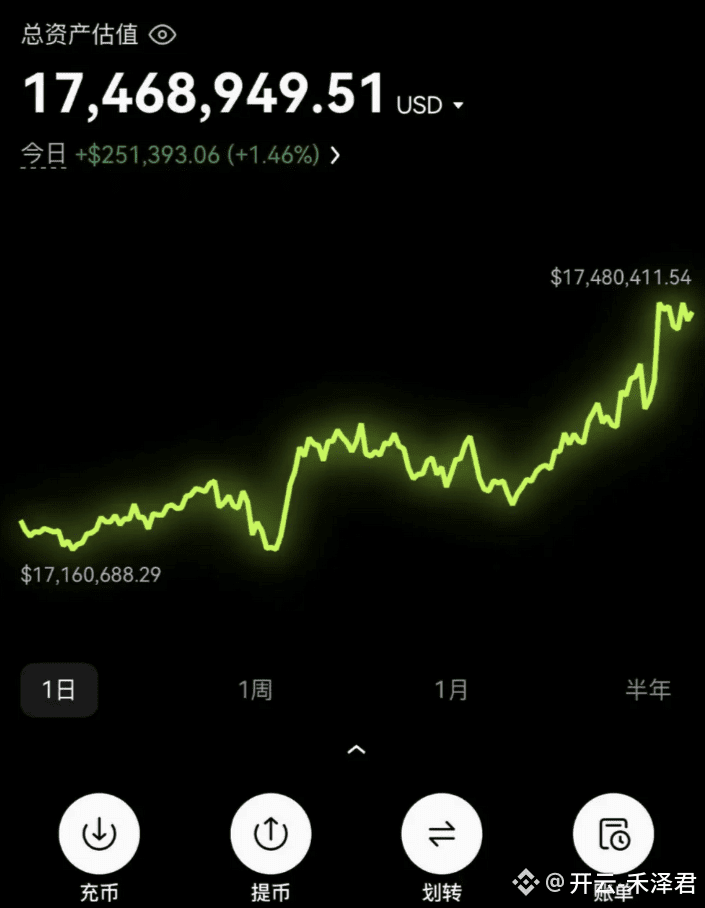Switch chart to 半年 range
The image size is (705, 908).
click(648, 689)
